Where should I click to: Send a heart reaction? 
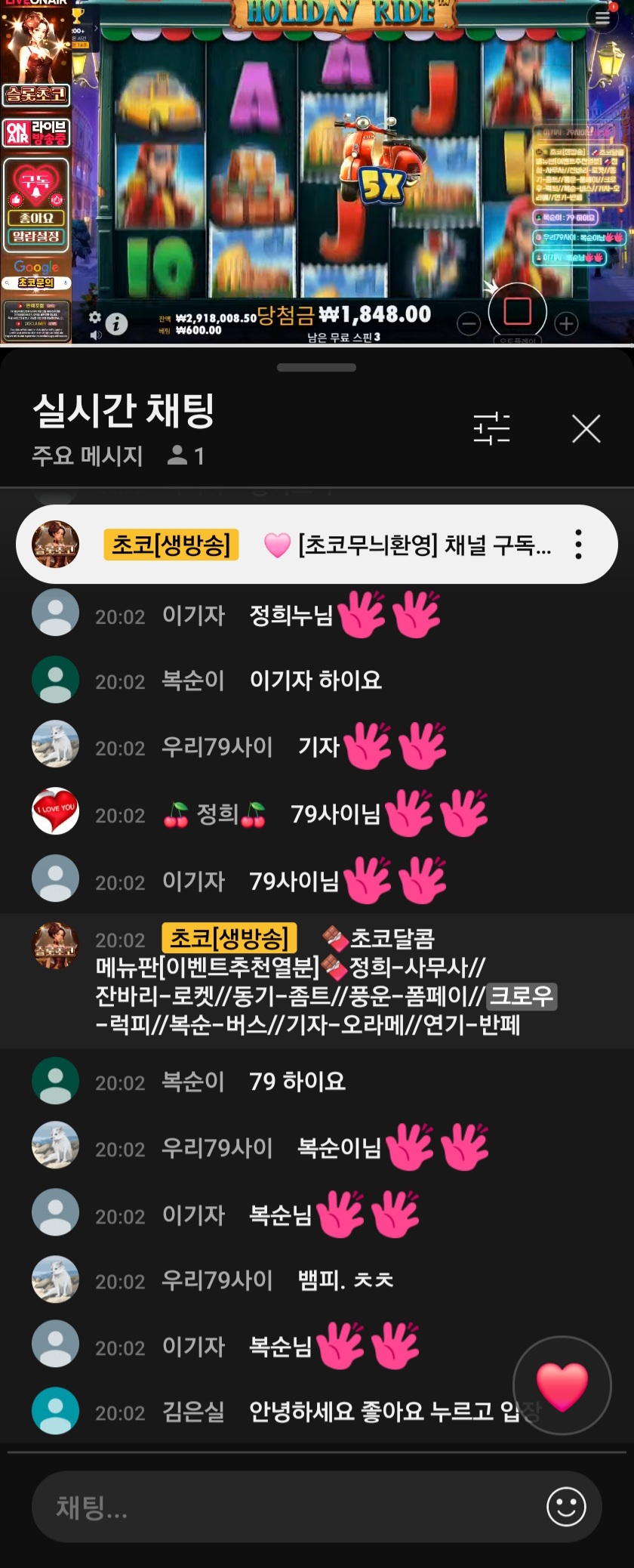[x=562, y=1385]
